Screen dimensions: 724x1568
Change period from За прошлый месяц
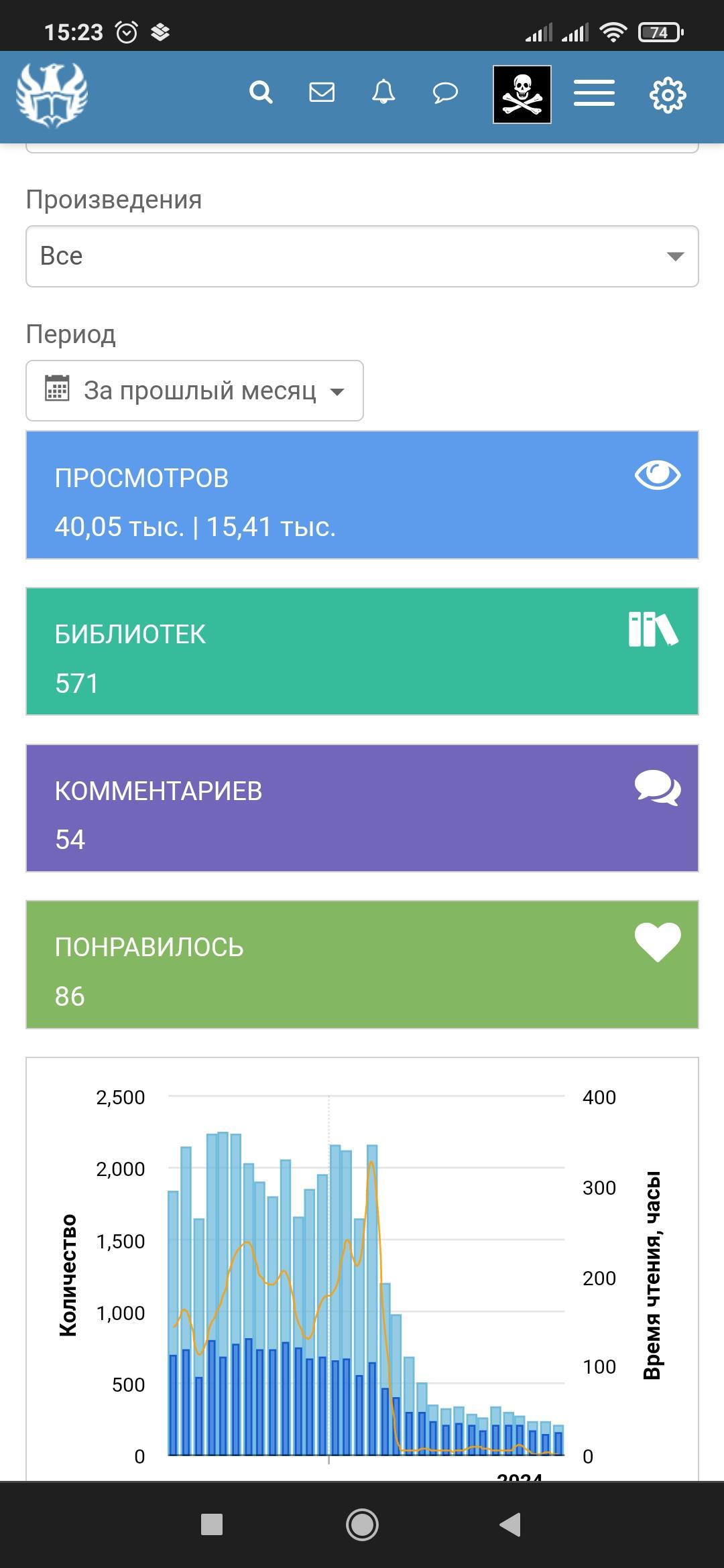tap(194, 391)
